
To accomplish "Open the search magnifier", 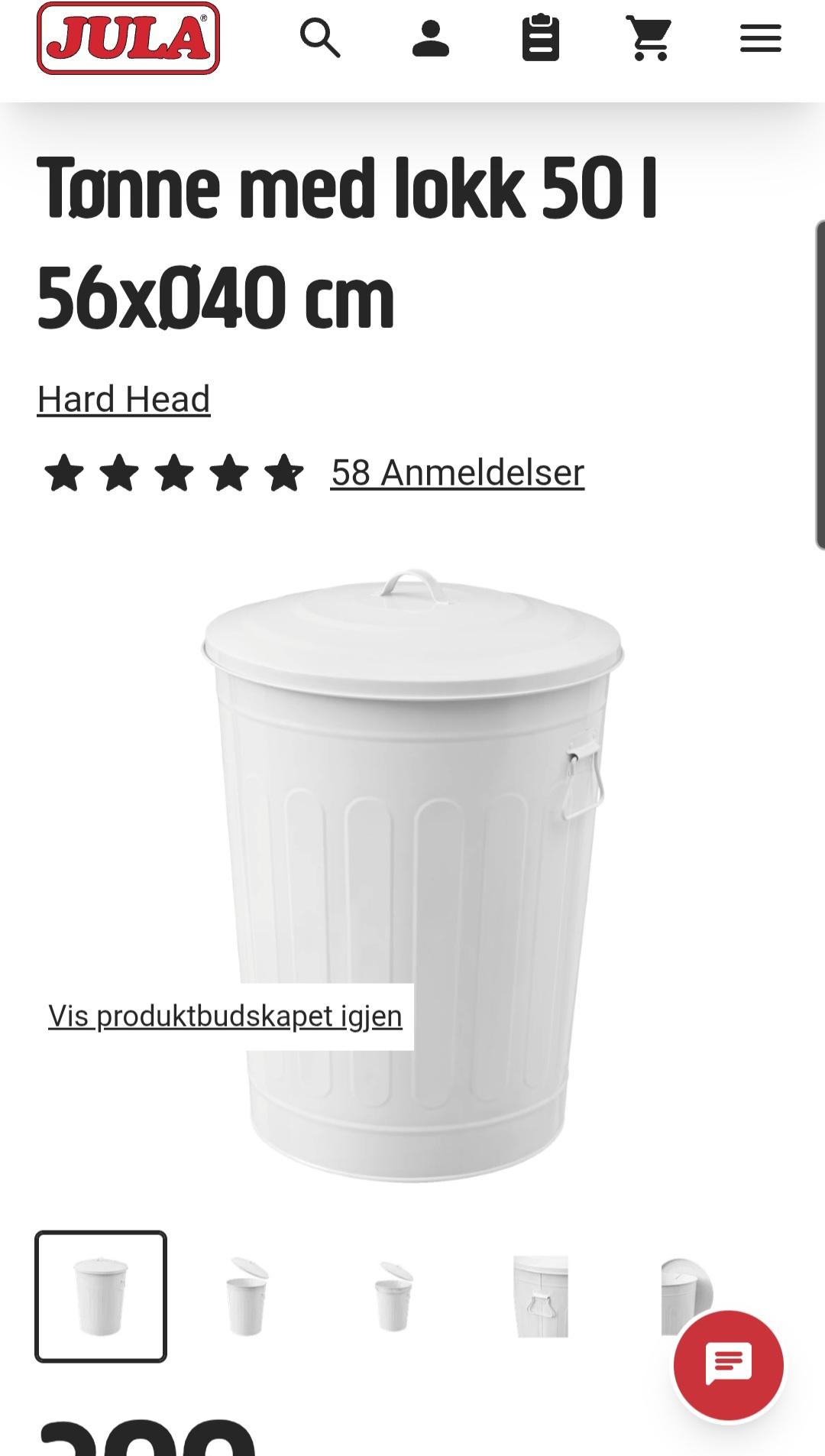I will (x=320, y=38).
